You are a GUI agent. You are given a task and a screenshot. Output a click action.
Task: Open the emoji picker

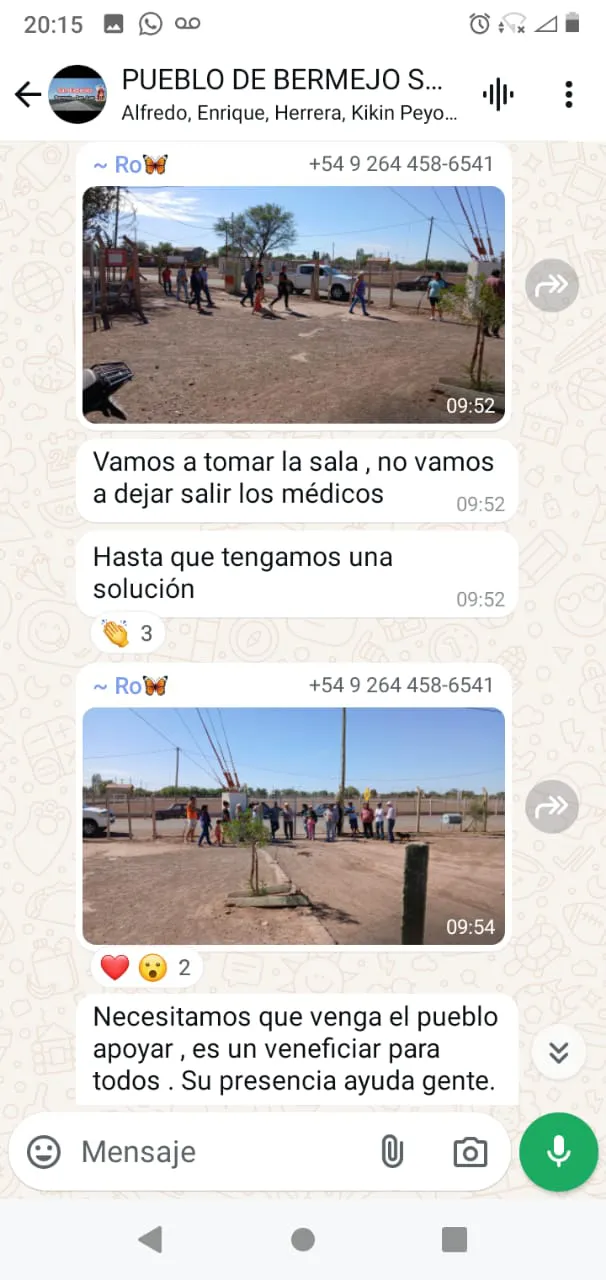[44, 1152]
